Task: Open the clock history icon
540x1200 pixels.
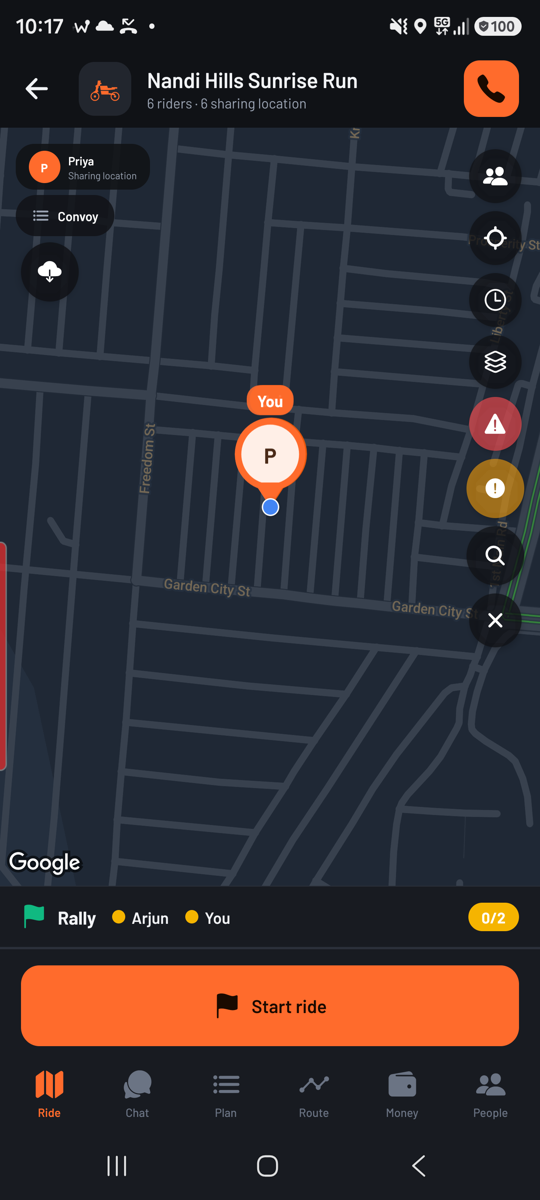Action: [x=495, y=300]
